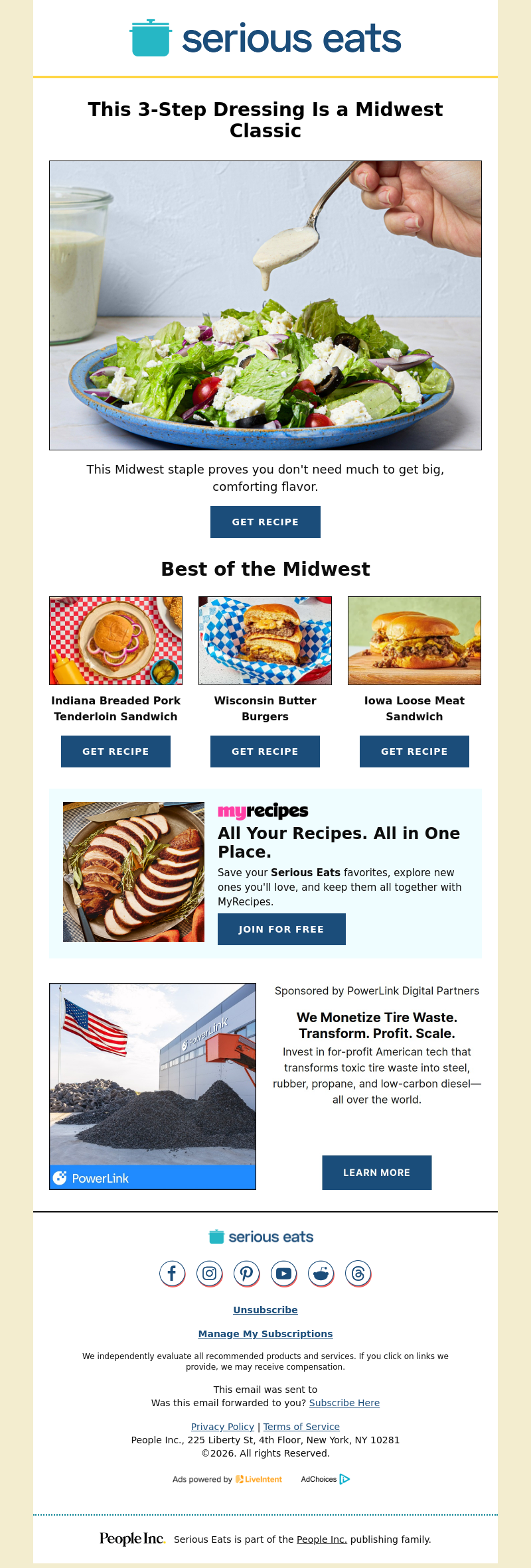Open the YouTube icon
The image size is (531, 1568).
pyautogui.click(x=283, y=1274)
